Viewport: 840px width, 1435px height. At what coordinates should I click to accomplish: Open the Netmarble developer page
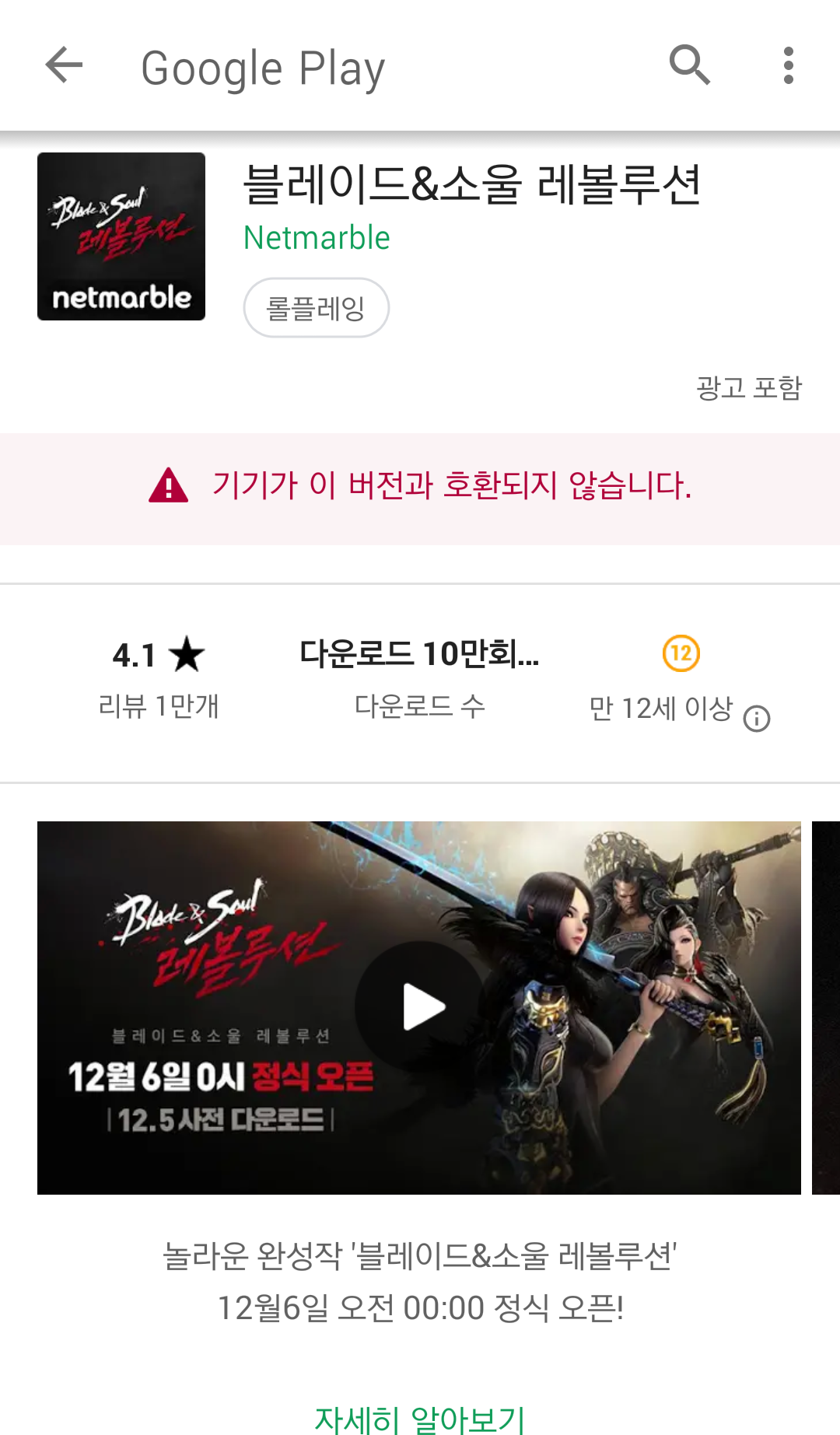[317, 238]
